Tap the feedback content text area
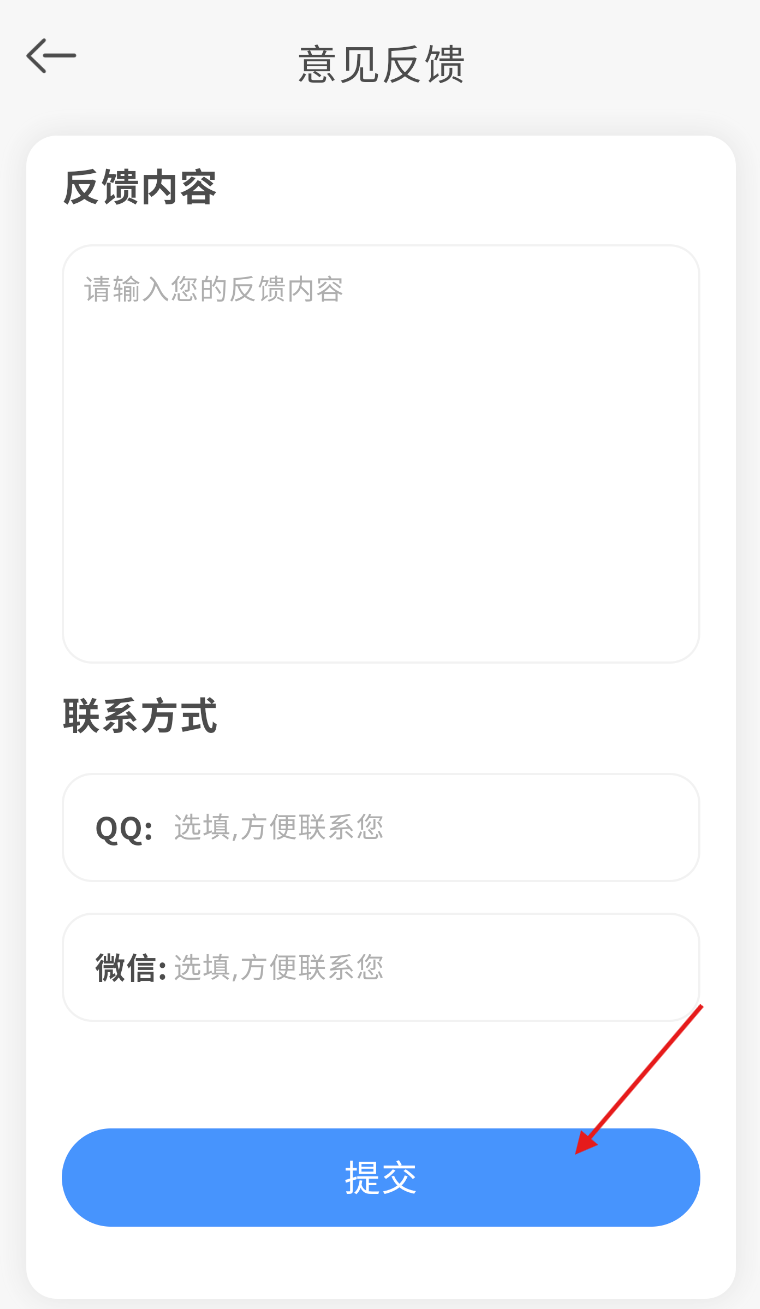Screen dimensions: 760x1309 click(x=381, y=454)
